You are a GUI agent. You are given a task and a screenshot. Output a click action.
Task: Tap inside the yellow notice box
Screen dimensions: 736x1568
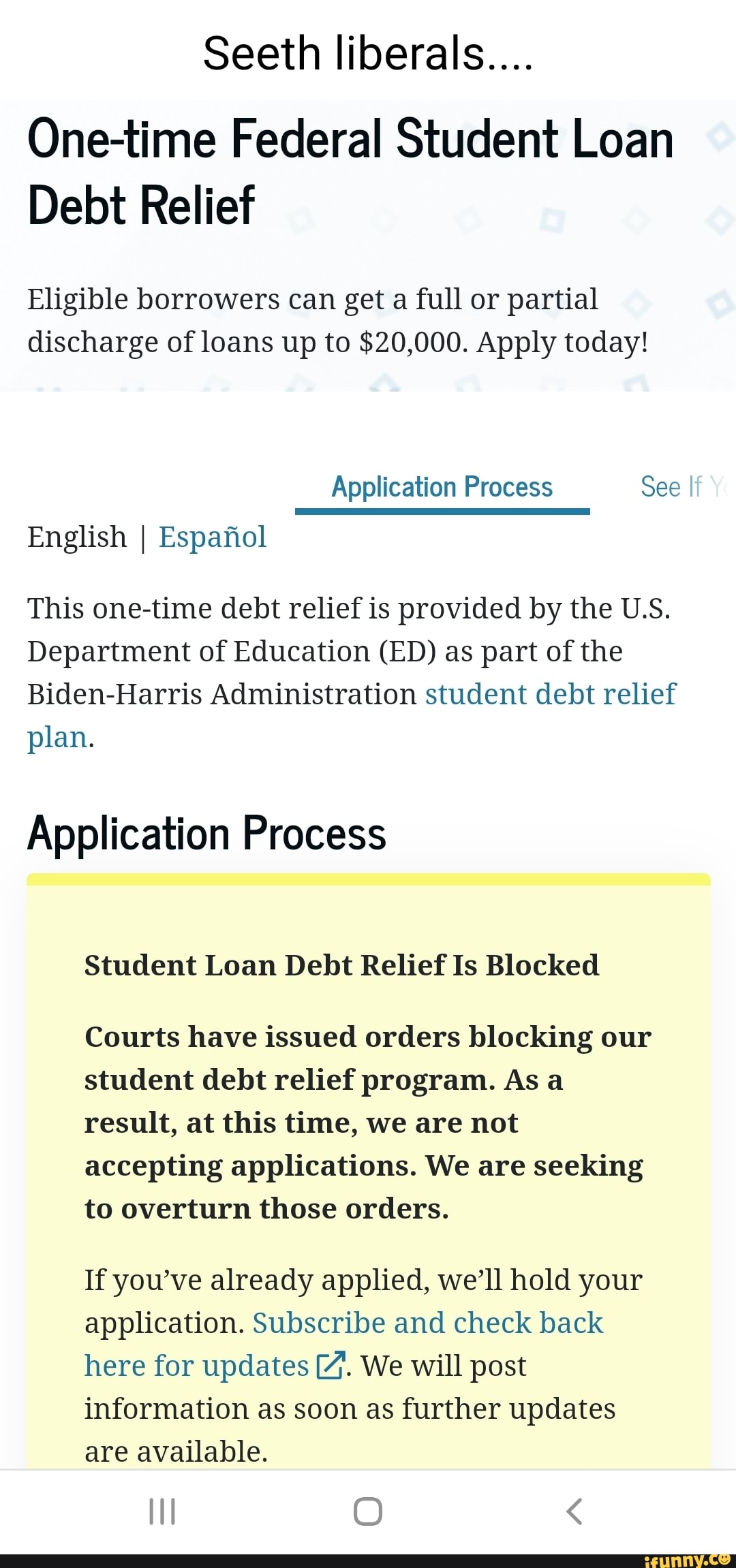pyautogui.click(x=368, y=1158)
